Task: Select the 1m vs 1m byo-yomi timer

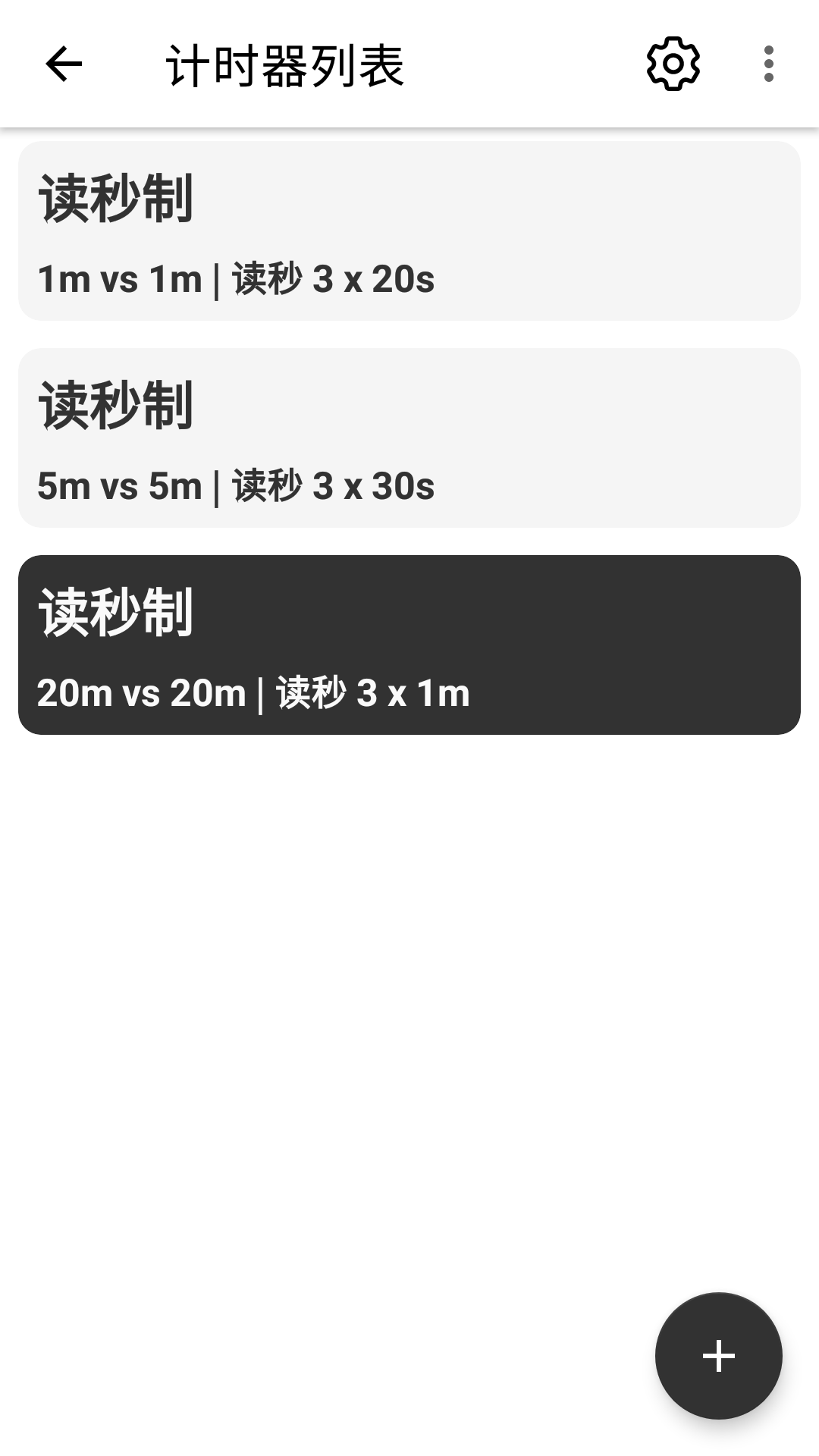Action: [409, 231]
